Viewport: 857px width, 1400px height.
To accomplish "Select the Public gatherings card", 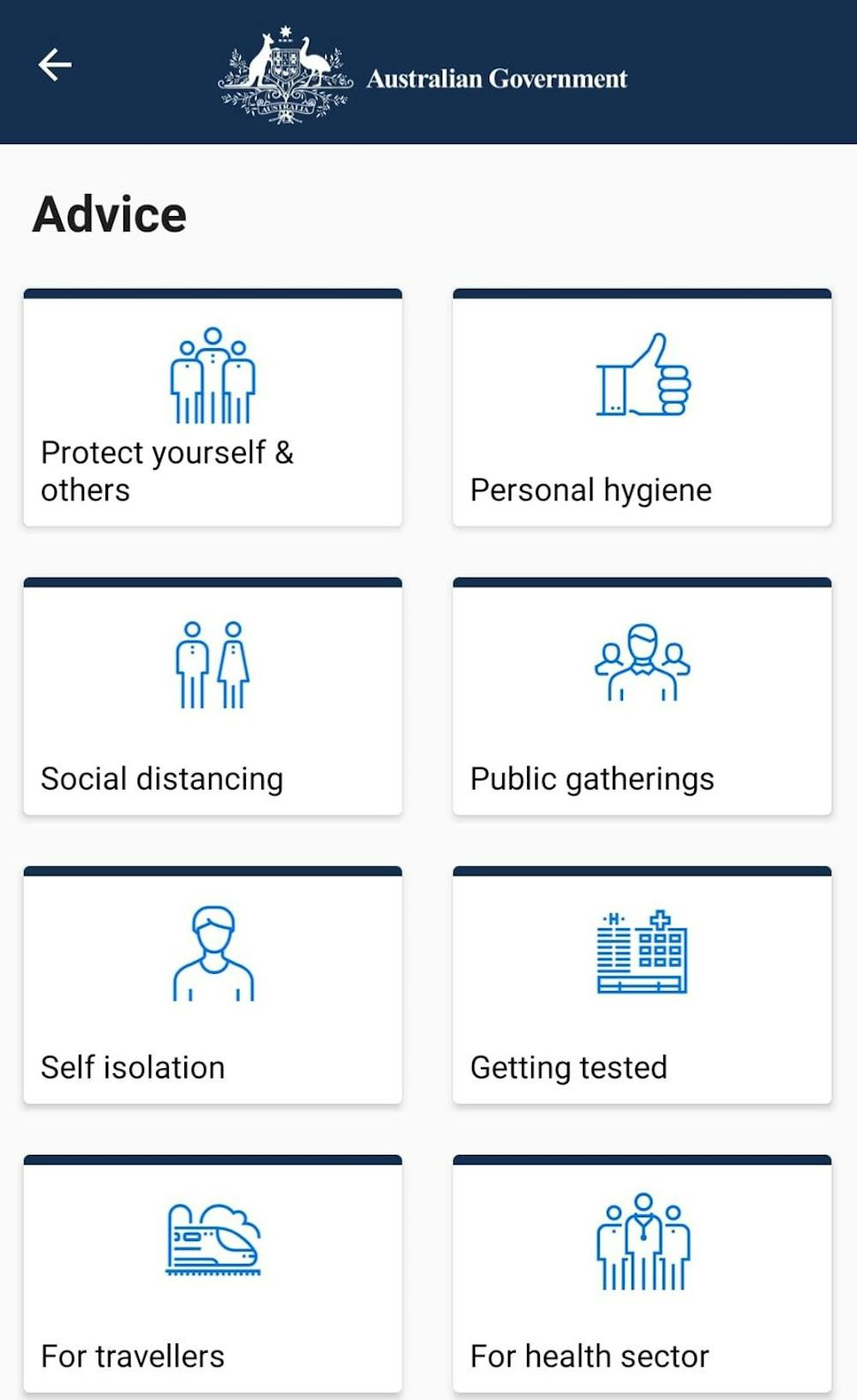I will click(642, 696).
